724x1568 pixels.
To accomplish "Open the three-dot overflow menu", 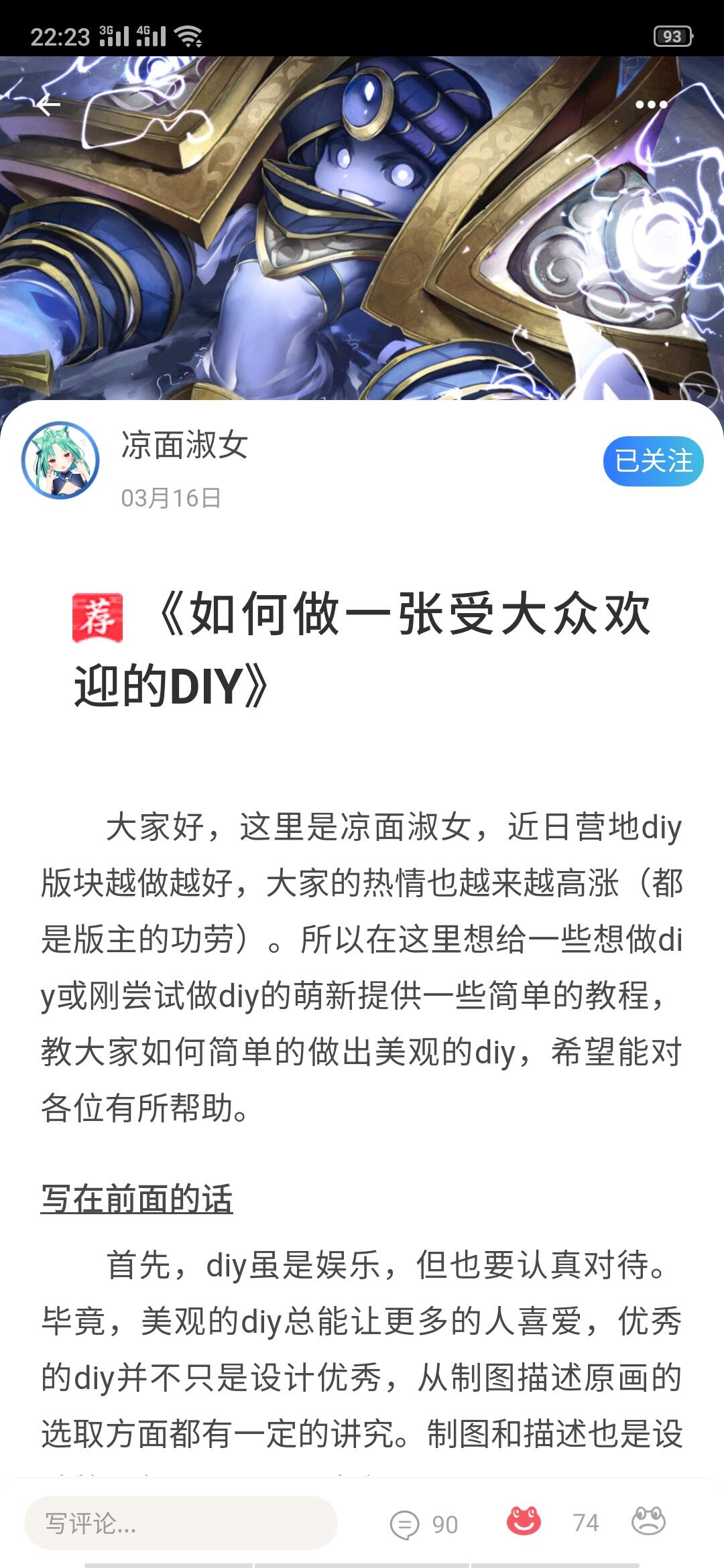I will click(x=651, y=105).
